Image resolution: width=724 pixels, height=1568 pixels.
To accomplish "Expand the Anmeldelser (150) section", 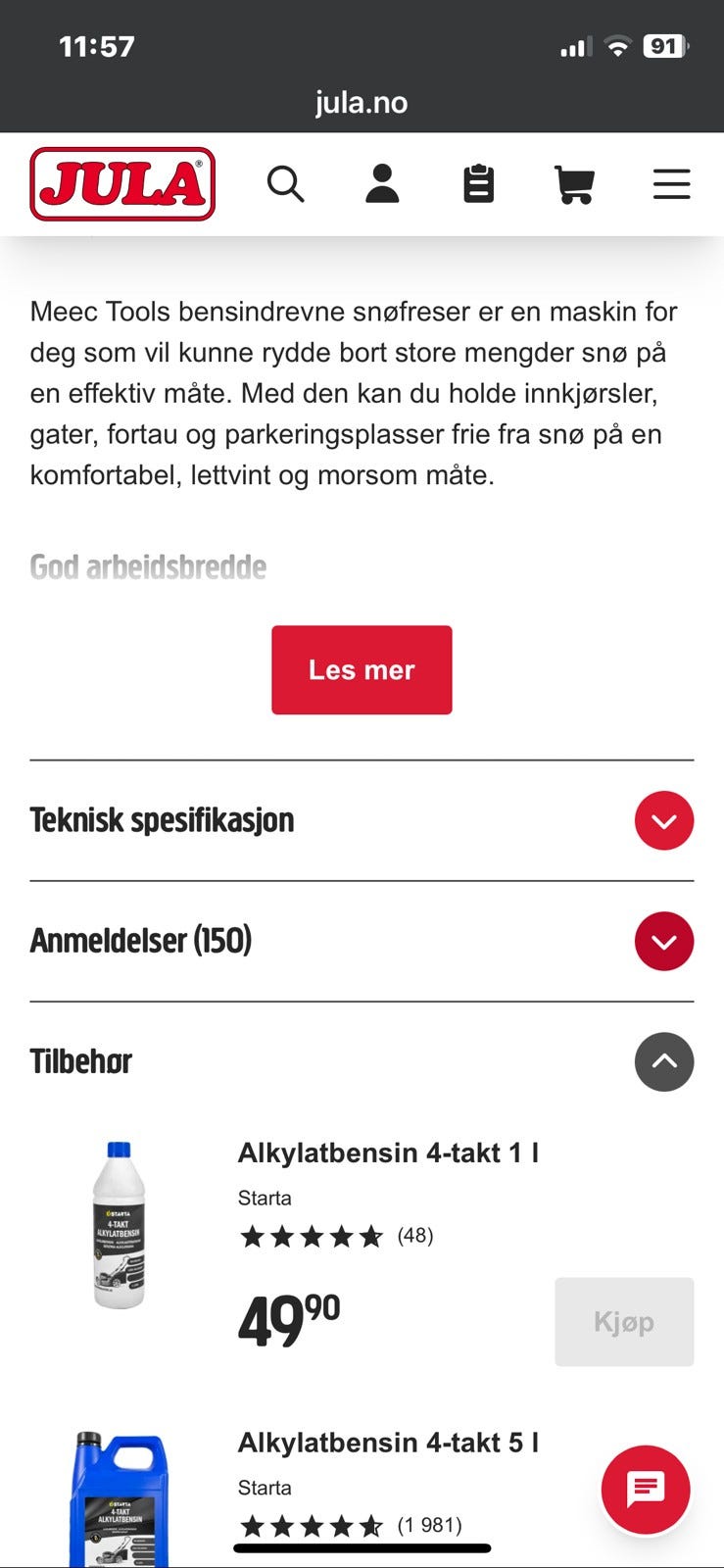I will coord(664,941).
